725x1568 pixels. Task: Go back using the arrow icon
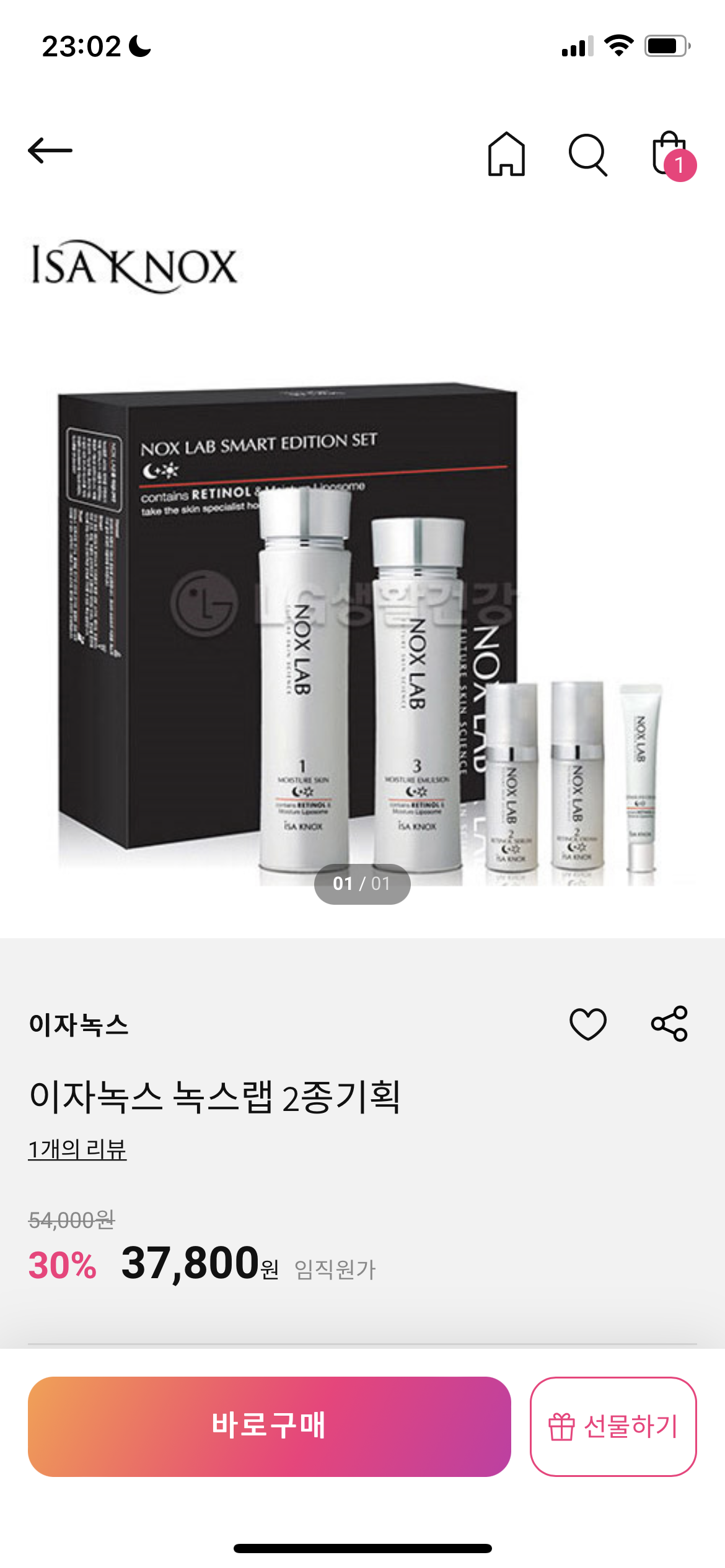(x=50, y=150)
